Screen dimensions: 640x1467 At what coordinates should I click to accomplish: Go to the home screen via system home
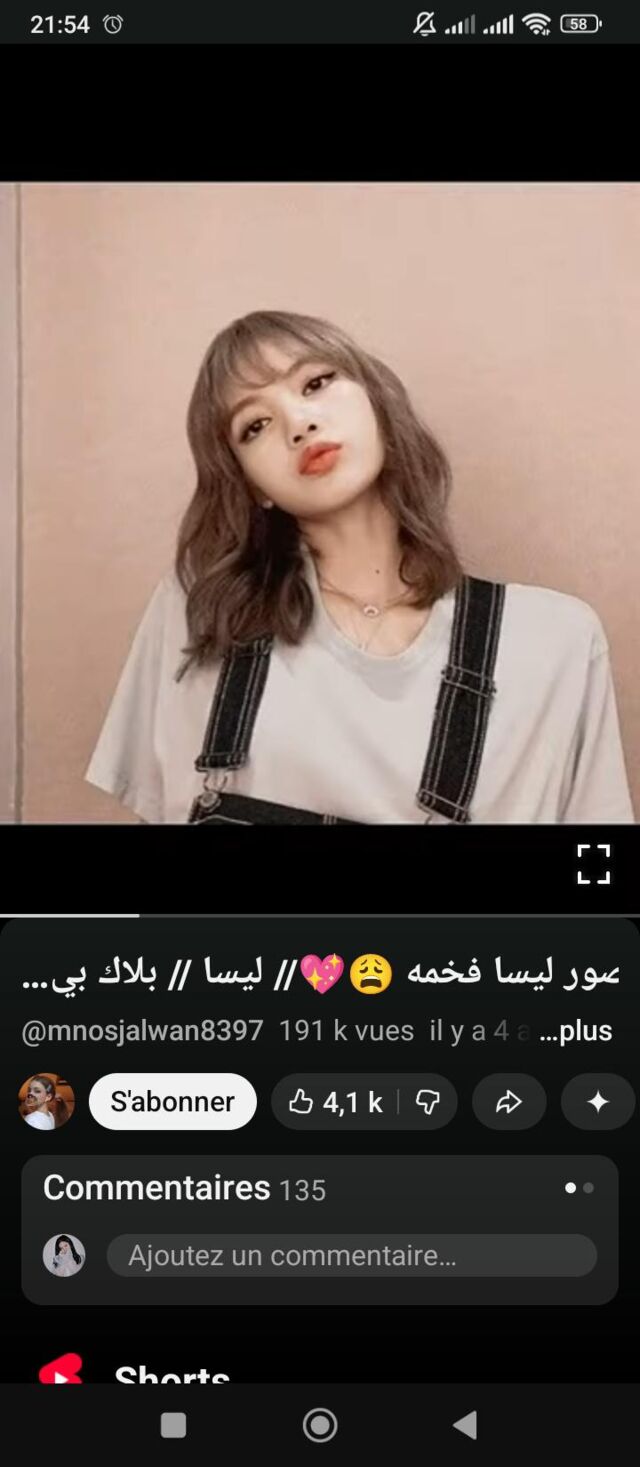point(320,1424)
